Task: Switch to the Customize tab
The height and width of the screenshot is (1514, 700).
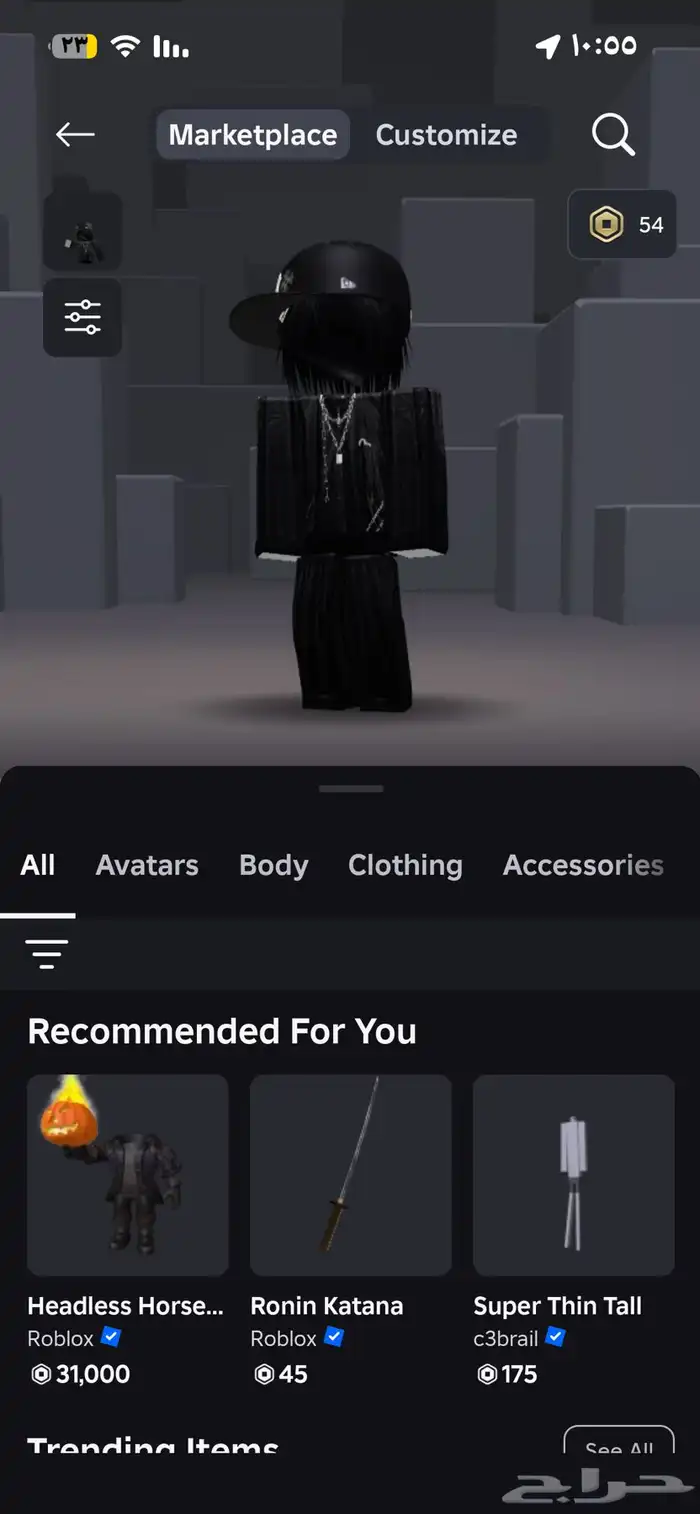Action: [446, 135]
